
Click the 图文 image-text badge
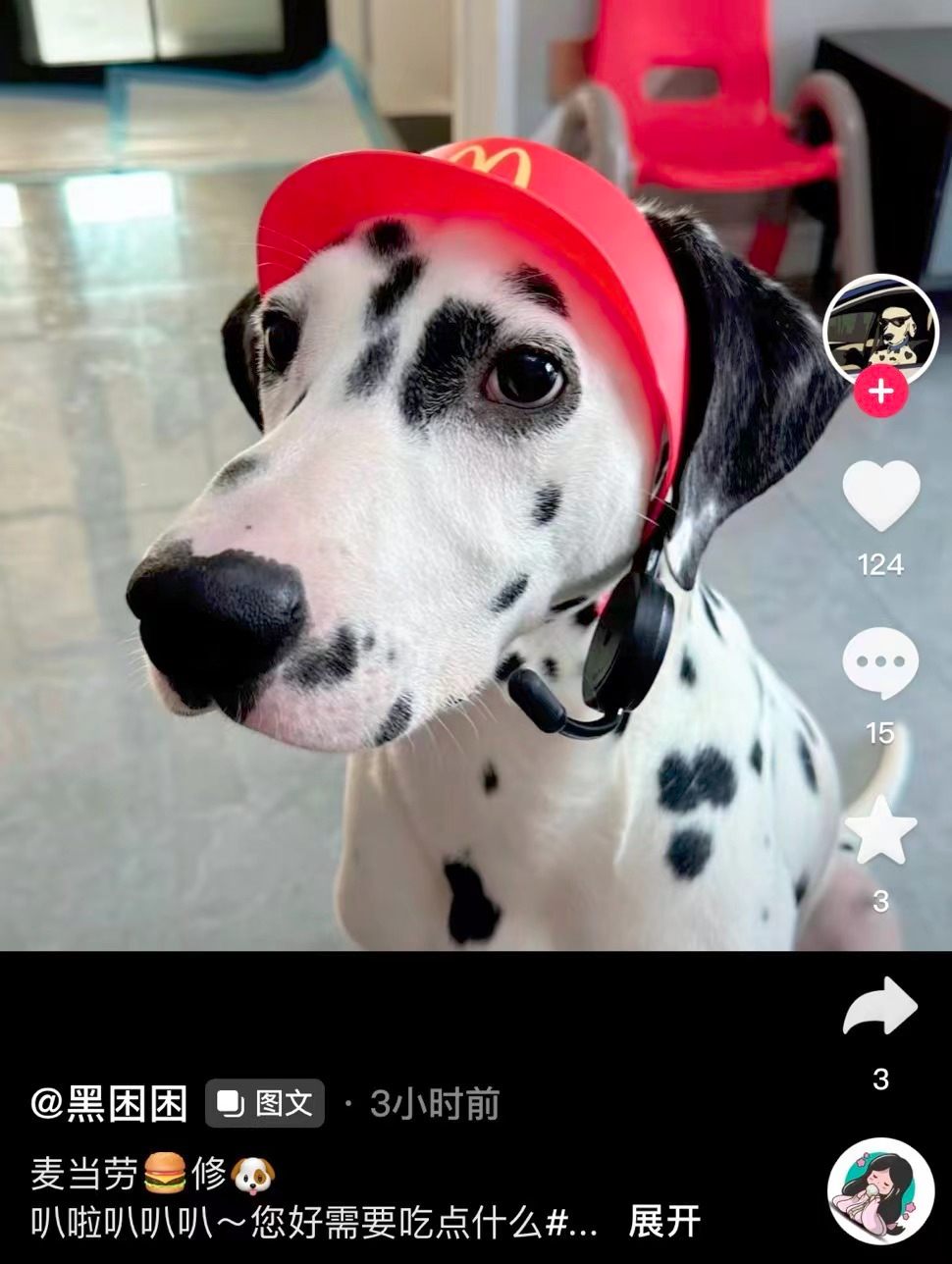(x=263, y=1103)
